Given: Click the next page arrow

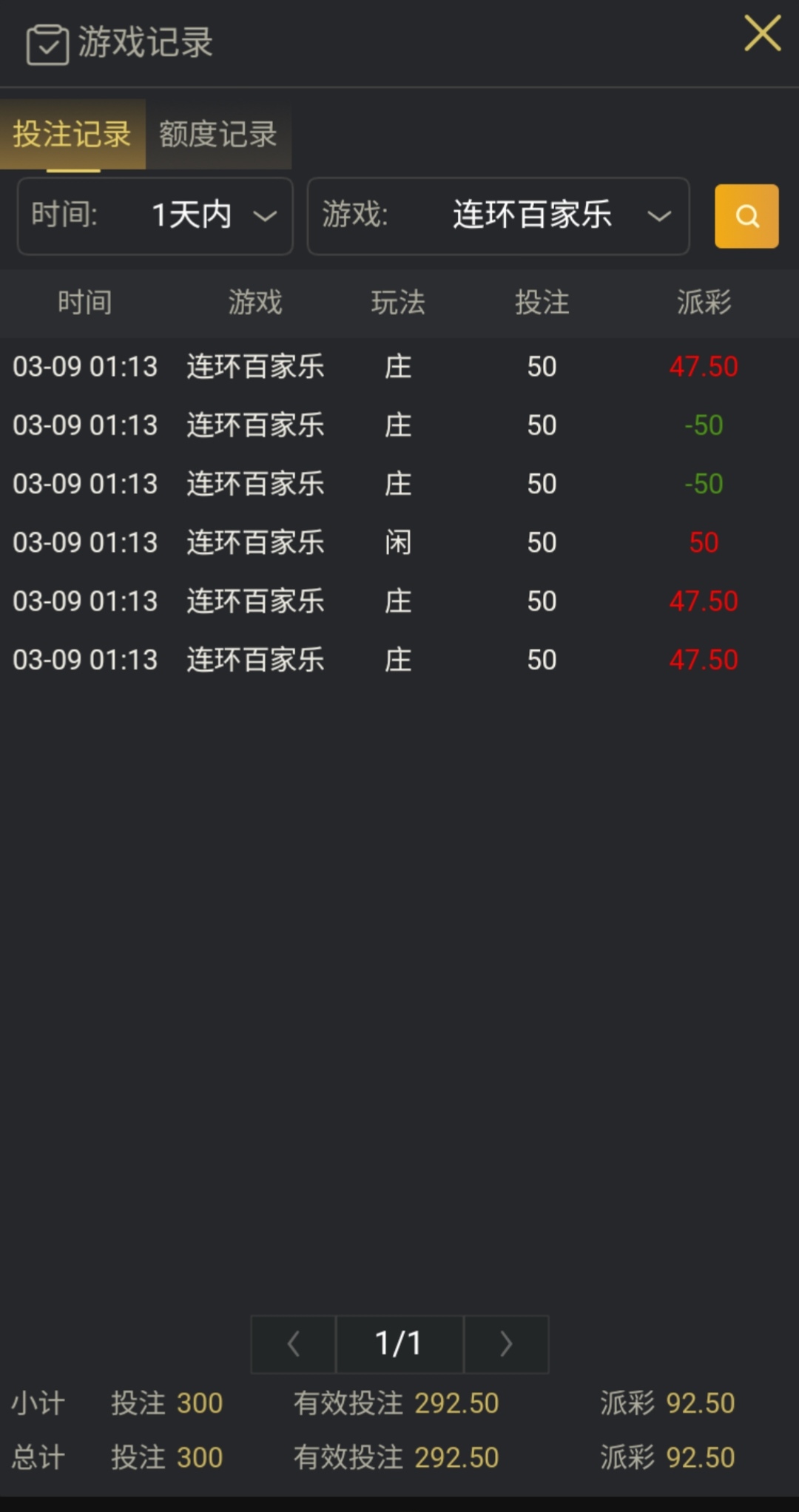Looking at the screenshot, I should (x=506, y=1344).
